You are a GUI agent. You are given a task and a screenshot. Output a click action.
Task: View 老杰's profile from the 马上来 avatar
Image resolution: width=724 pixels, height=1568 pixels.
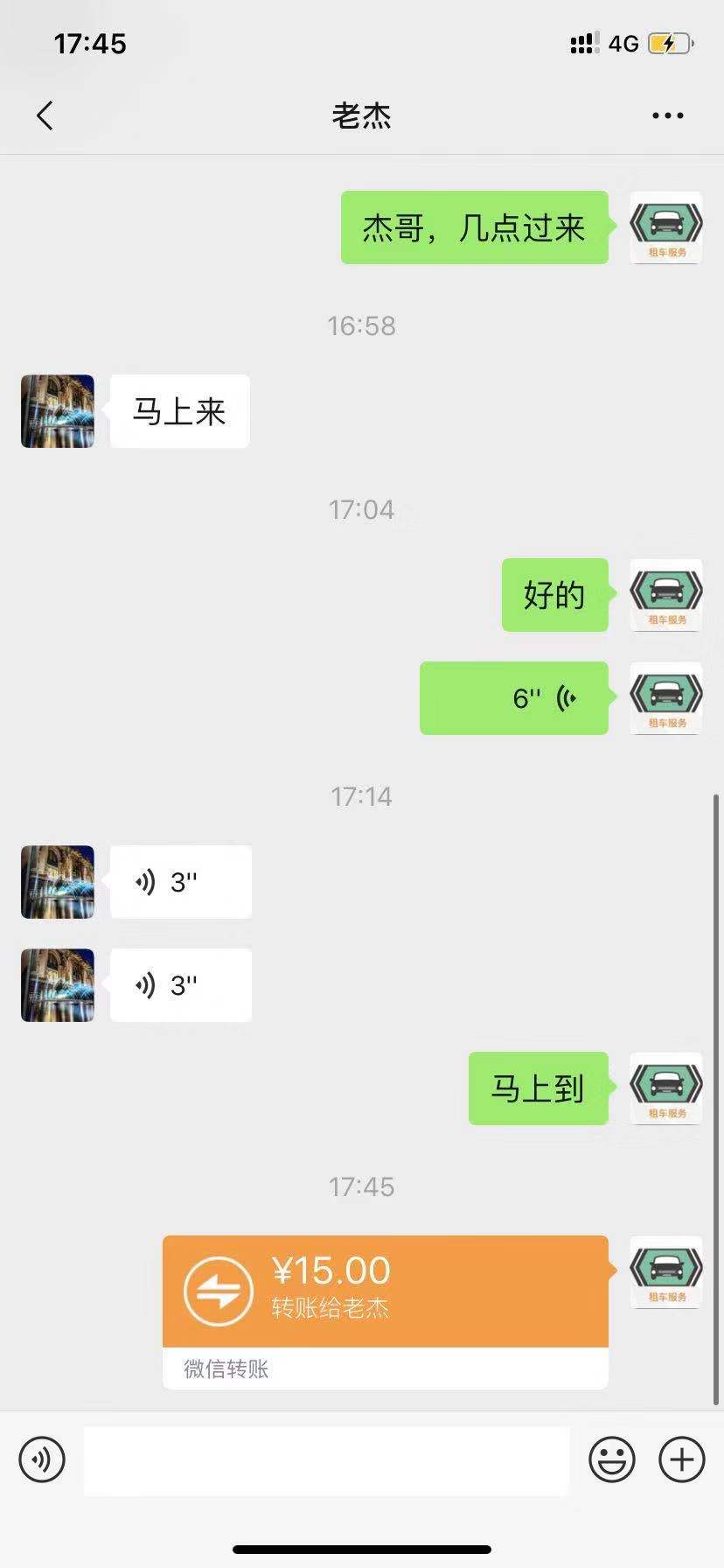pyautogui.click(x=58, y=411)
